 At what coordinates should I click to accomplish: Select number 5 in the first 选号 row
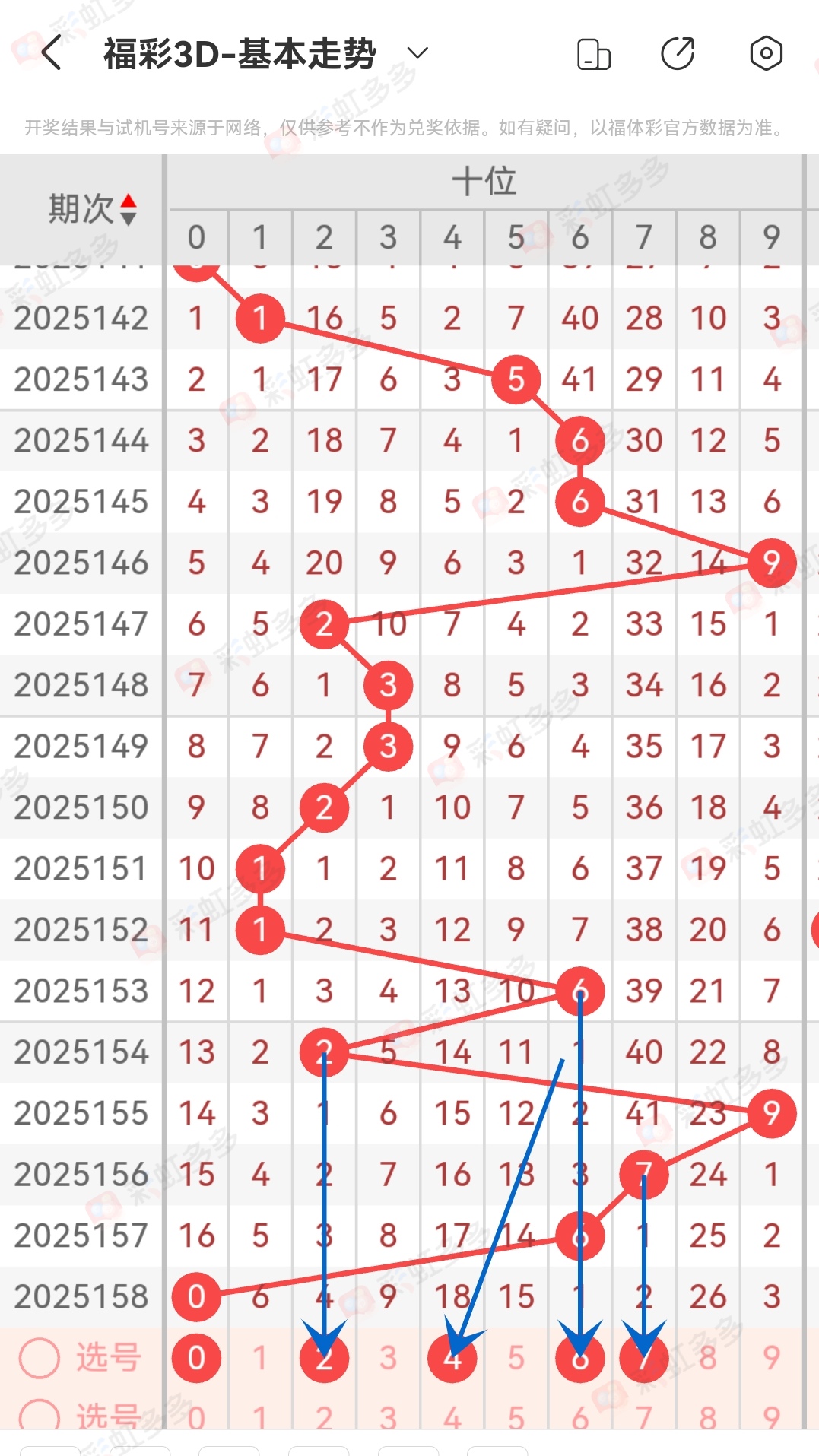(516, 1358)
